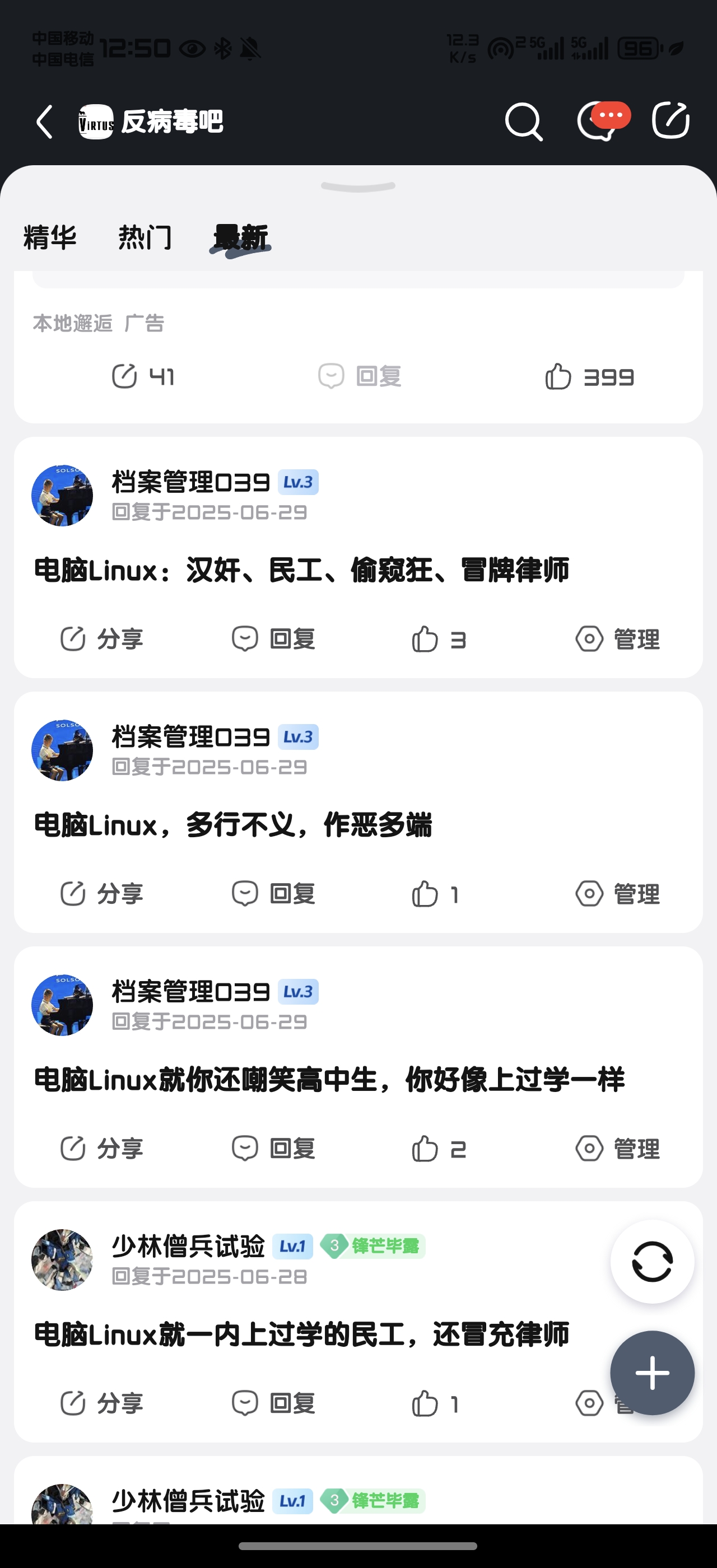Viewport: 717px width, 1568px height.
Task: Switch to the 热门 tab
Action: click(145, 237)
